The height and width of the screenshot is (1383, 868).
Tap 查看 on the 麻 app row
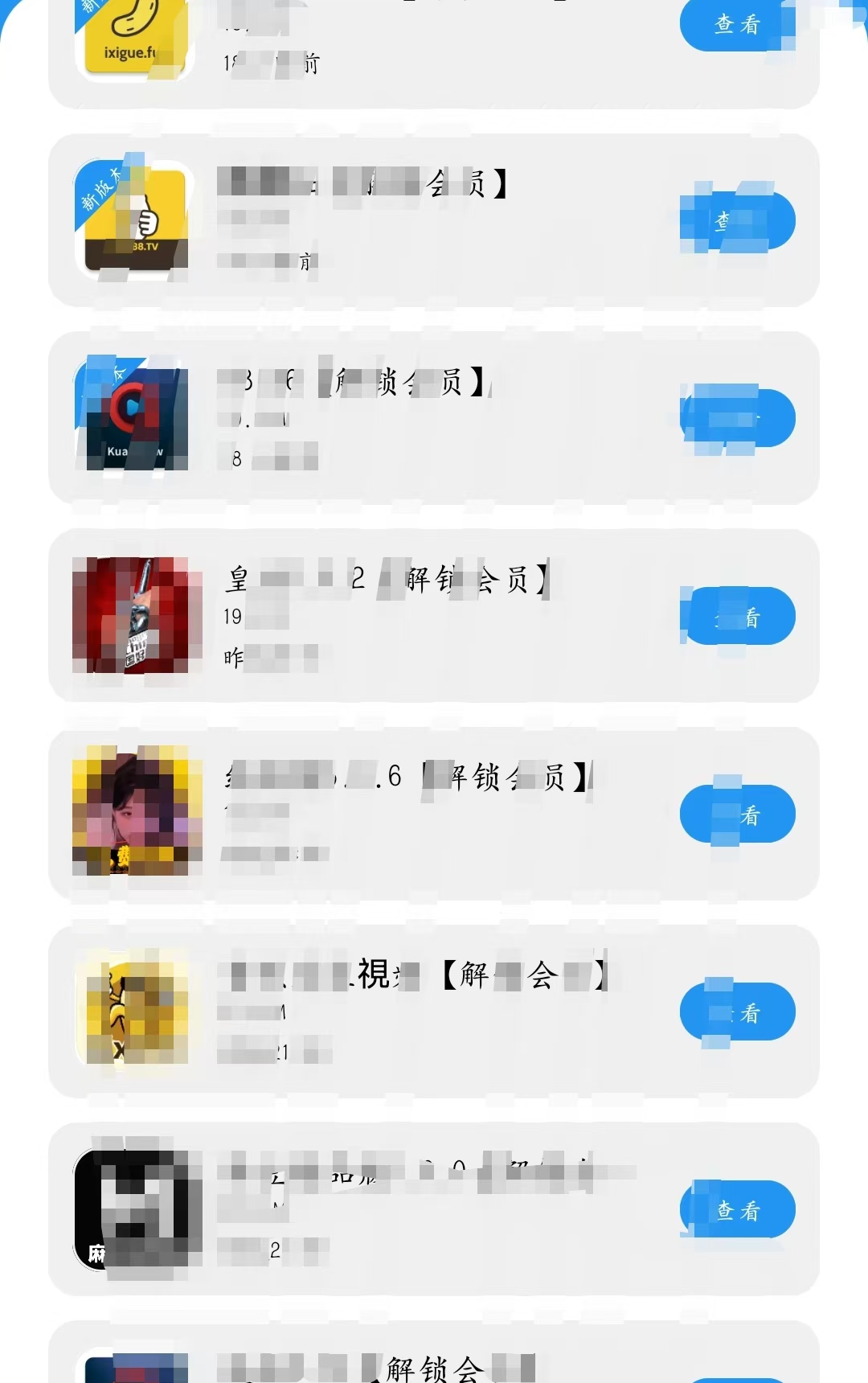(x=737, y=1209)
